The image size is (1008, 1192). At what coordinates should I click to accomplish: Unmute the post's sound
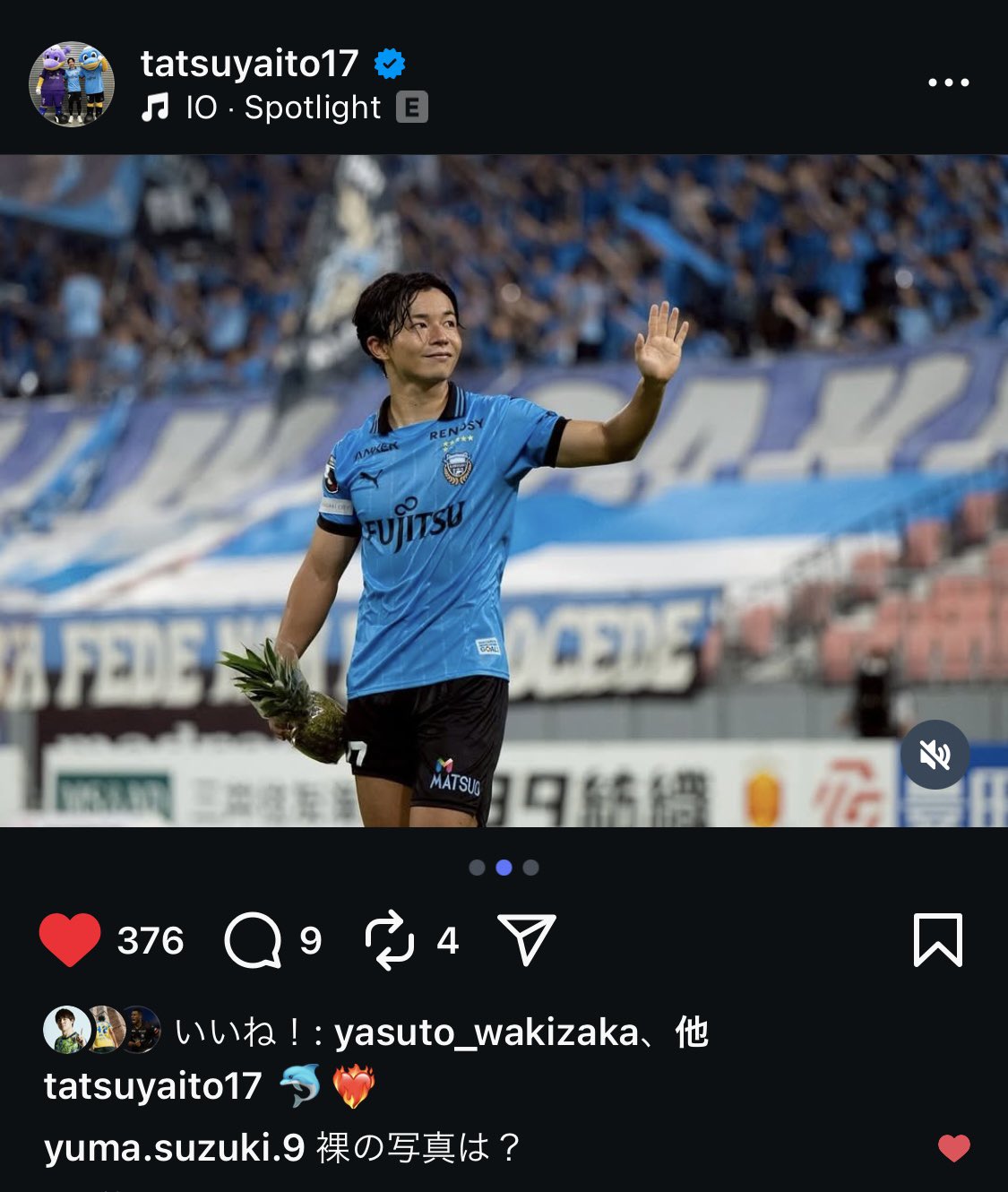click(935, 755)
